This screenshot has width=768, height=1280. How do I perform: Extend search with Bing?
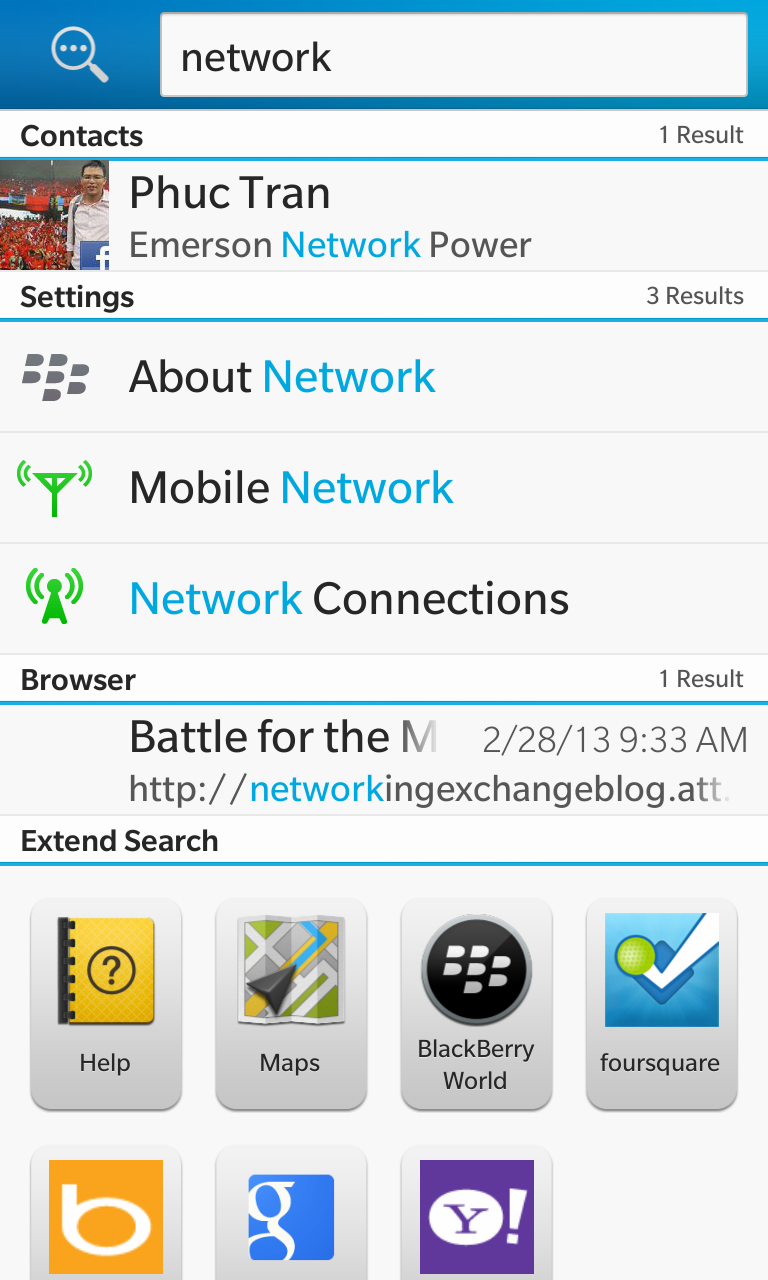106,1215
